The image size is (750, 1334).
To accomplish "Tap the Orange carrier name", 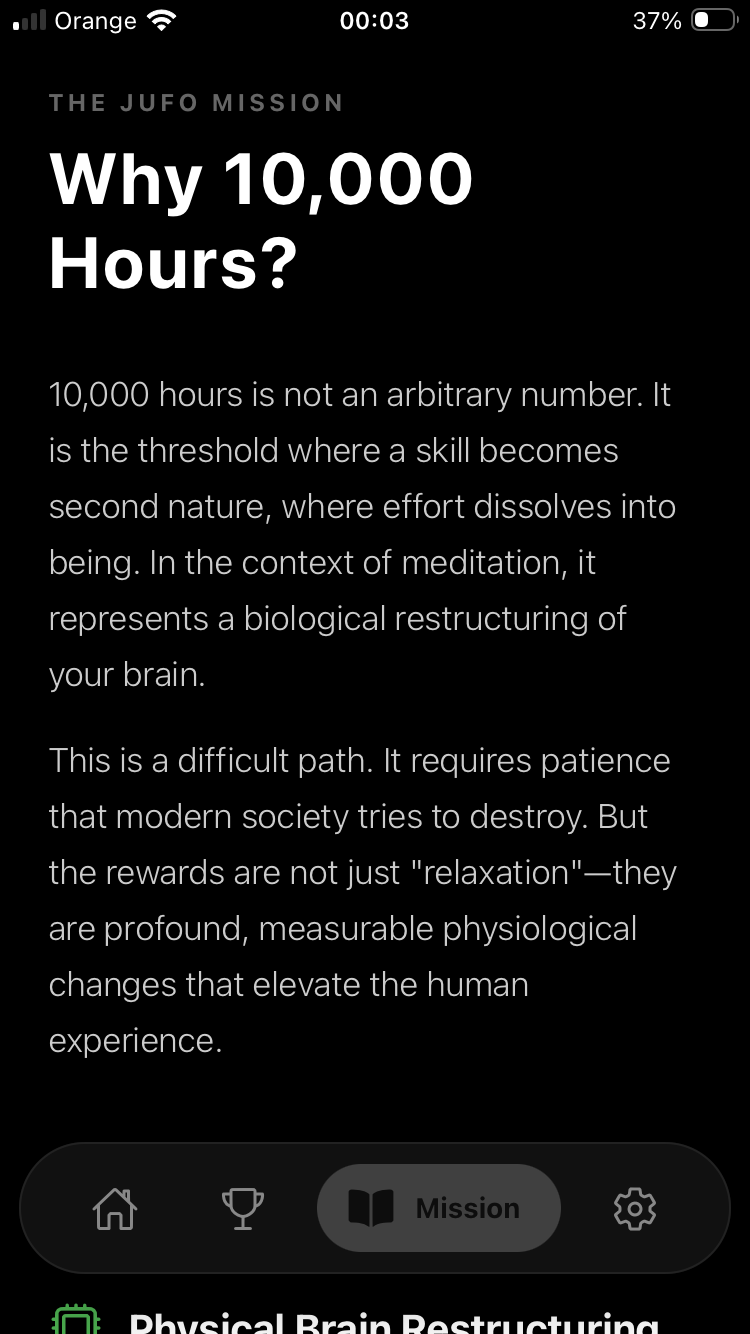I will click(x=97, y=20).
